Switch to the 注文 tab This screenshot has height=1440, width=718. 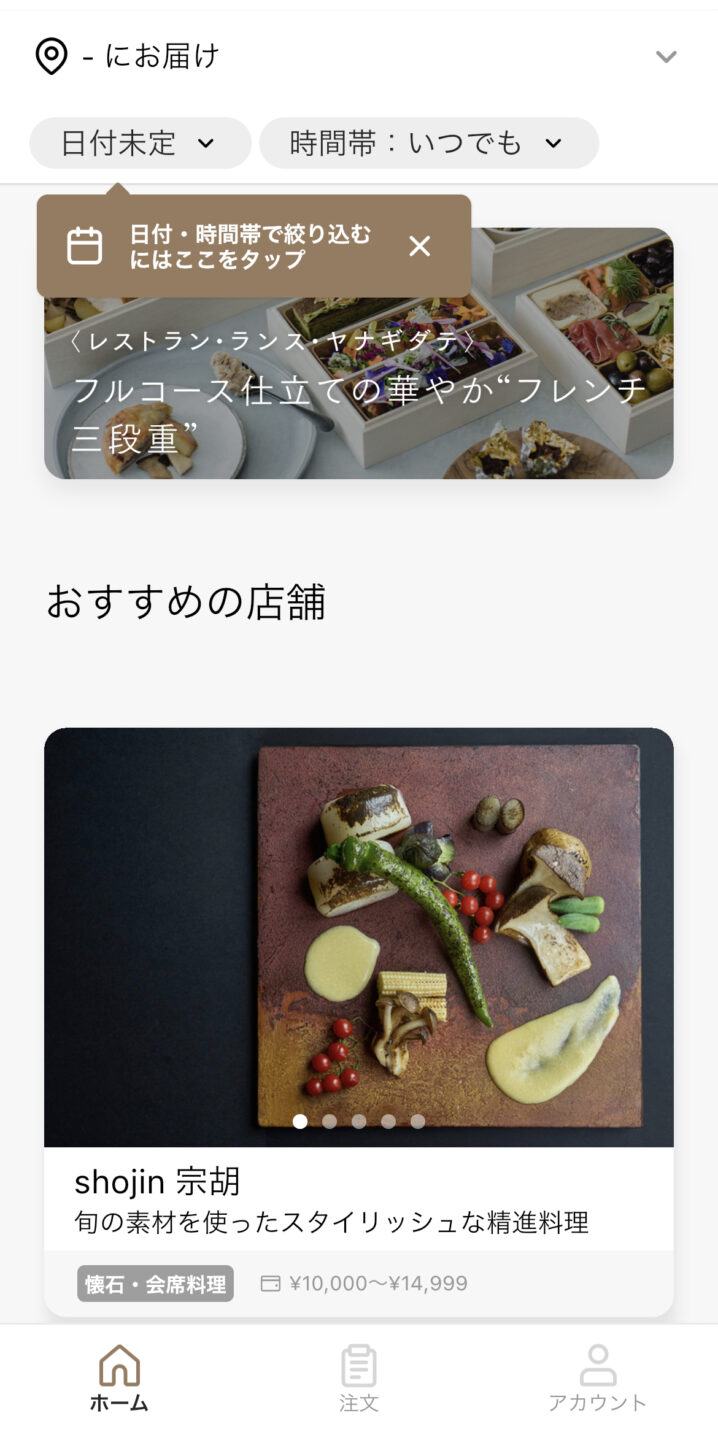[359, 1379]
